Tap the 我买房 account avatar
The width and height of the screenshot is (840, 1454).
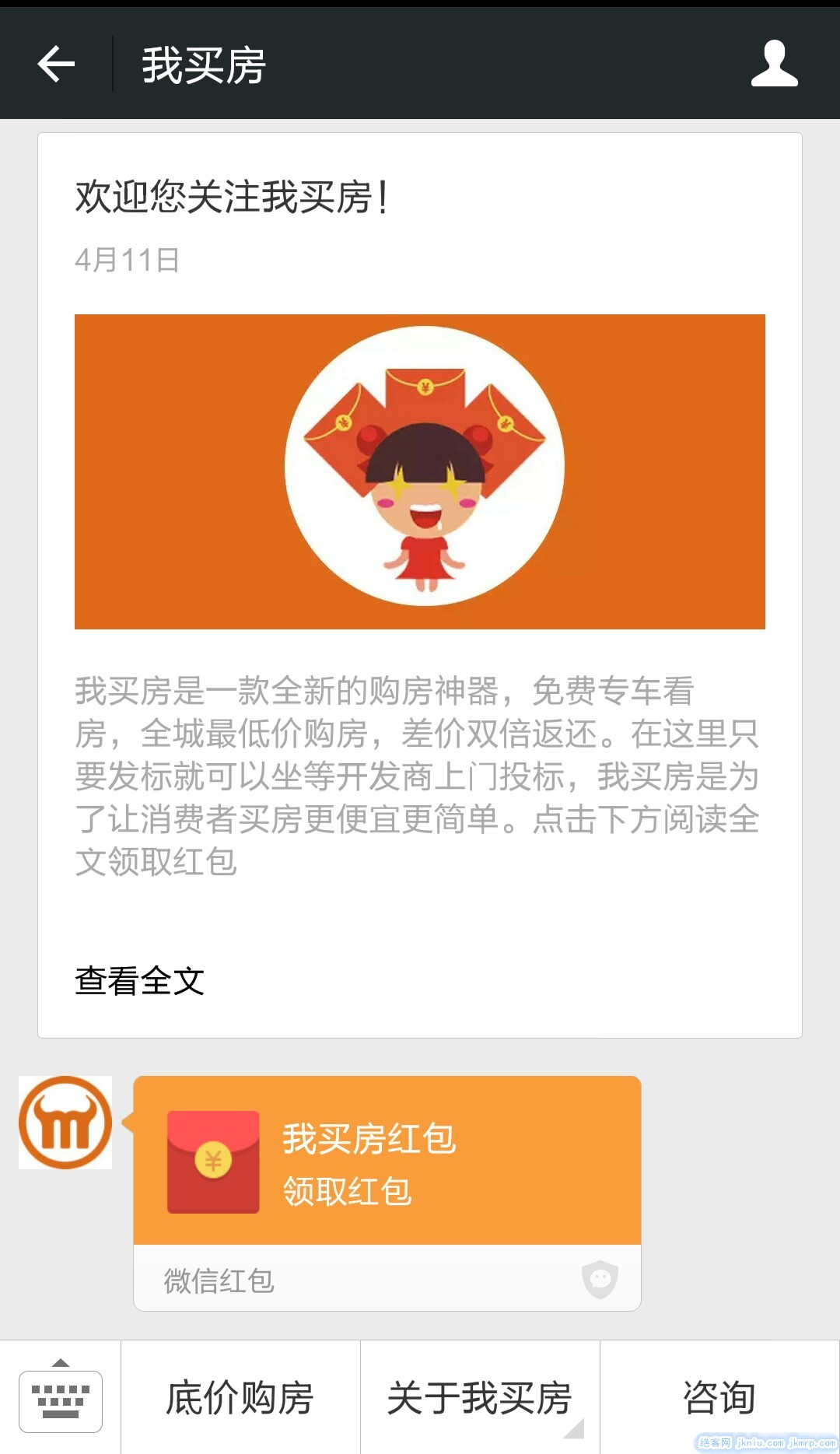click(65, 1123)
